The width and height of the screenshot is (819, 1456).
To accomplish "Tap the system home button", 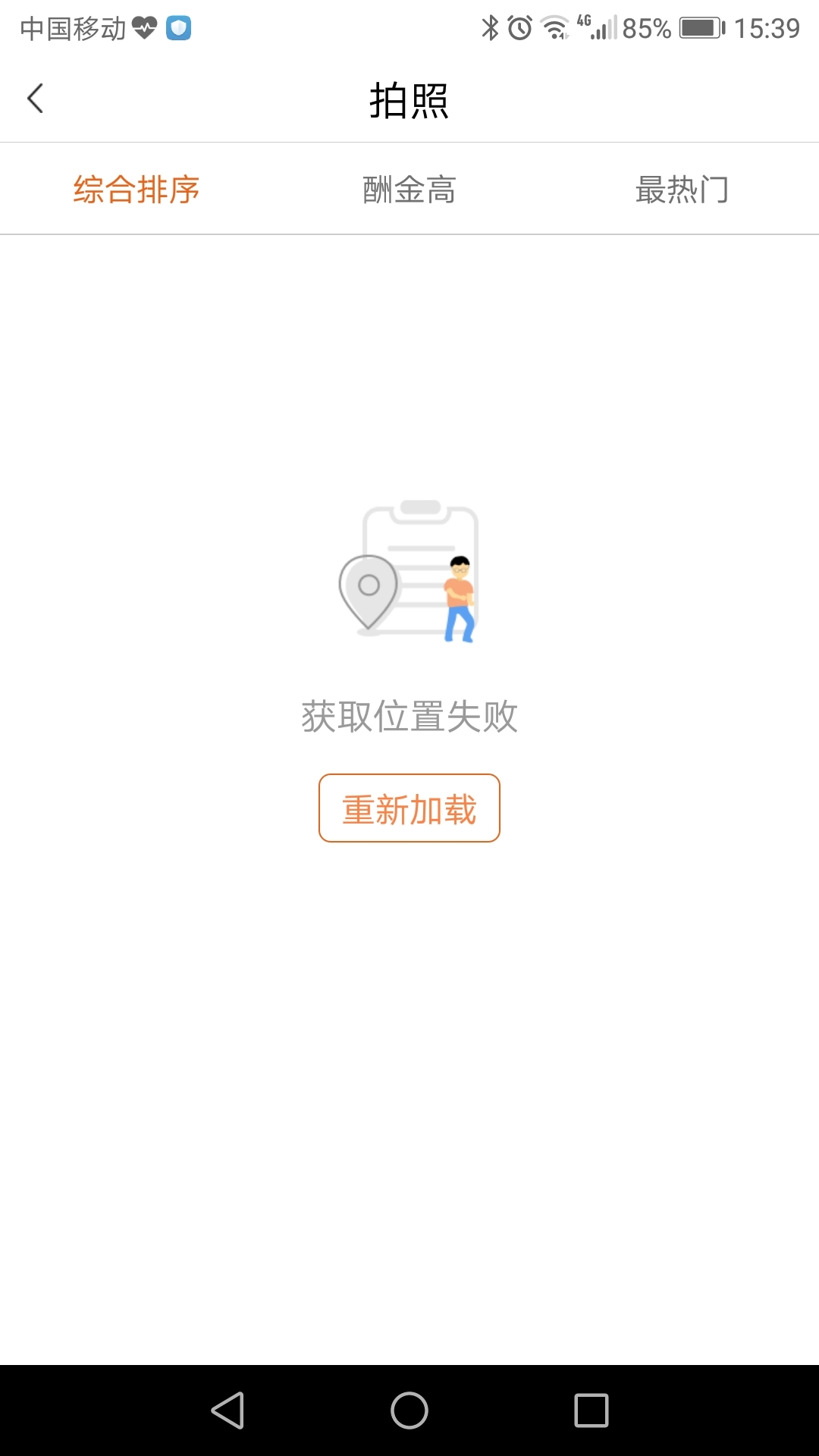I will coord(409,1410).
